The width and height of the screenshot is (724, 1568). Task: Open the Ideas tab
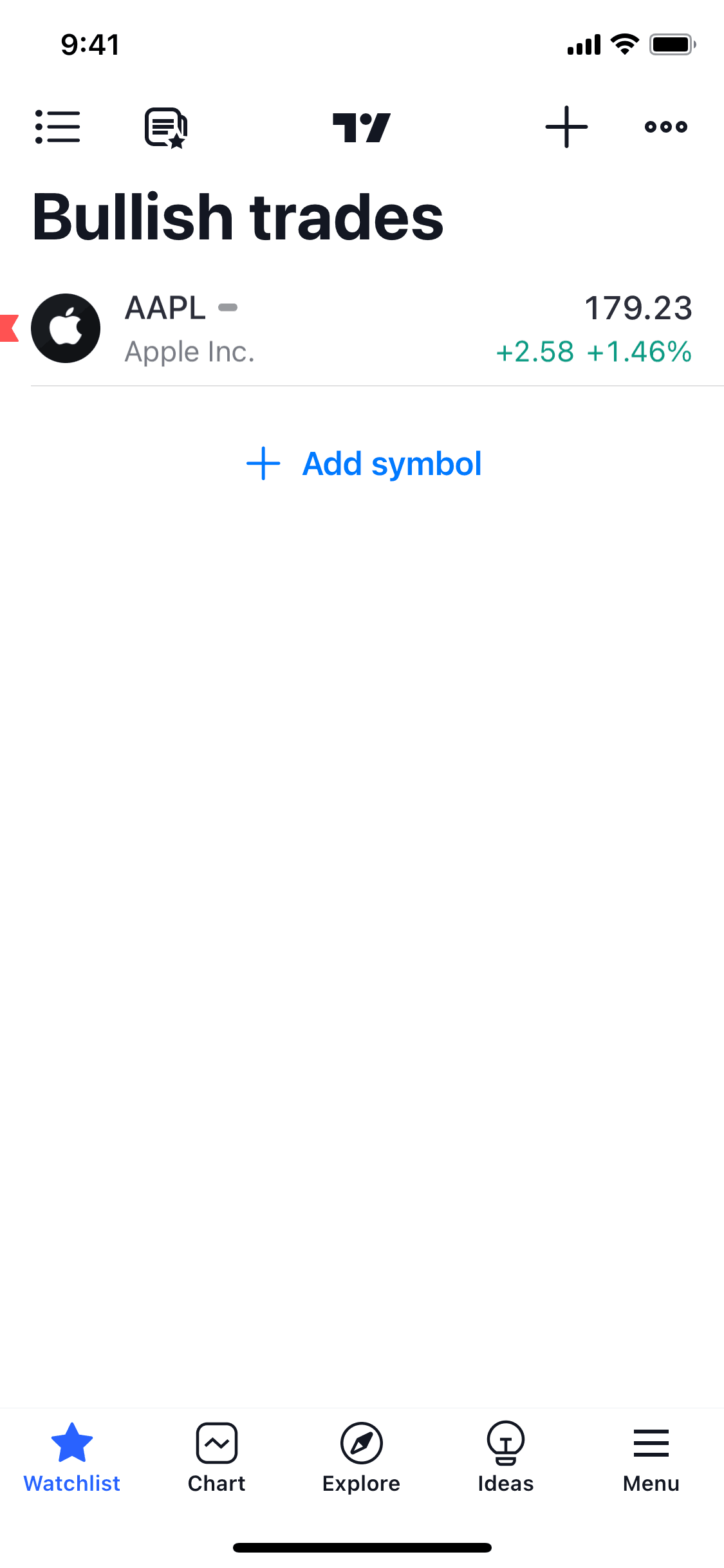[506, 1458]
